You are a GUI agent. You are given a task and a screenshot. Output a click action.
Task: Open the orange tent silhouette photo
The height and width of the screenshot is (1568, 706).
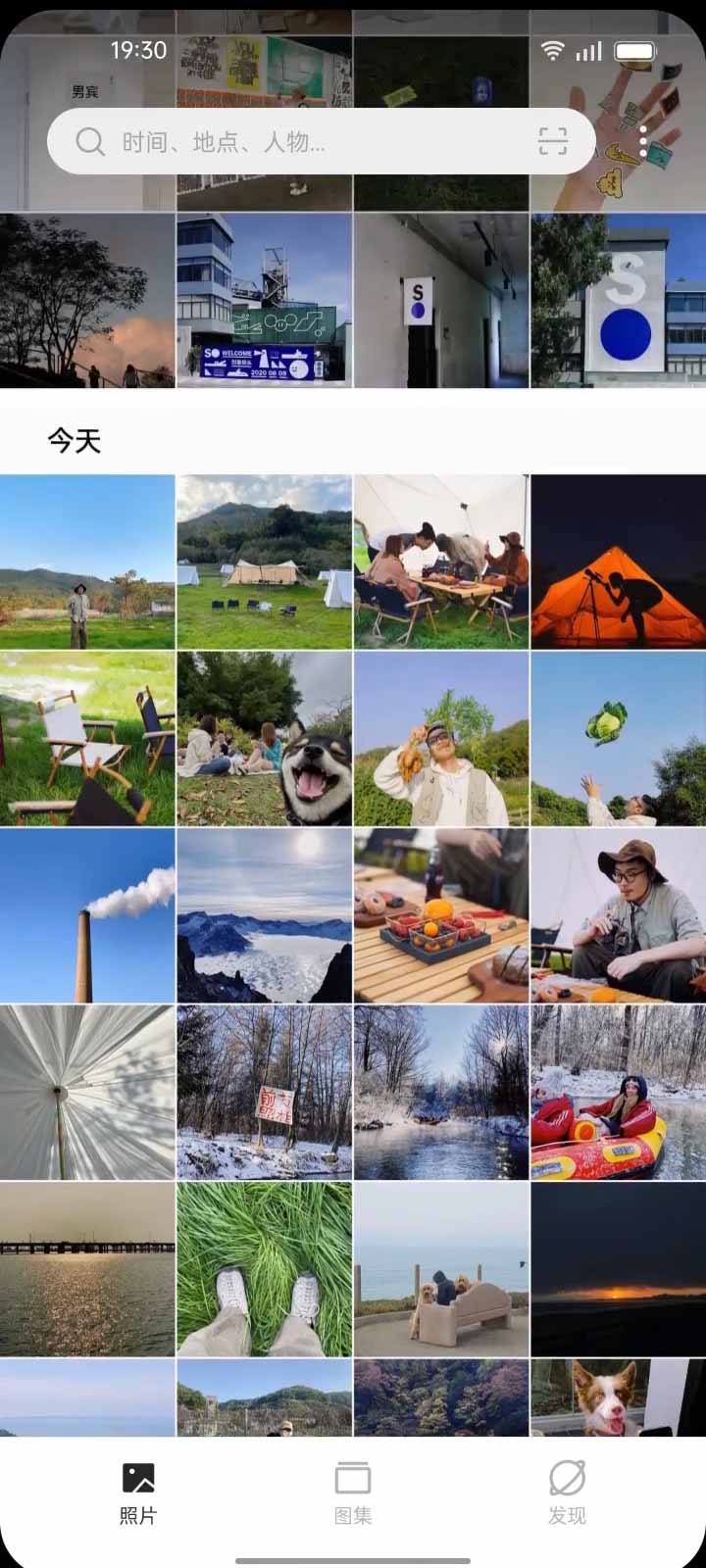(618, 563)
